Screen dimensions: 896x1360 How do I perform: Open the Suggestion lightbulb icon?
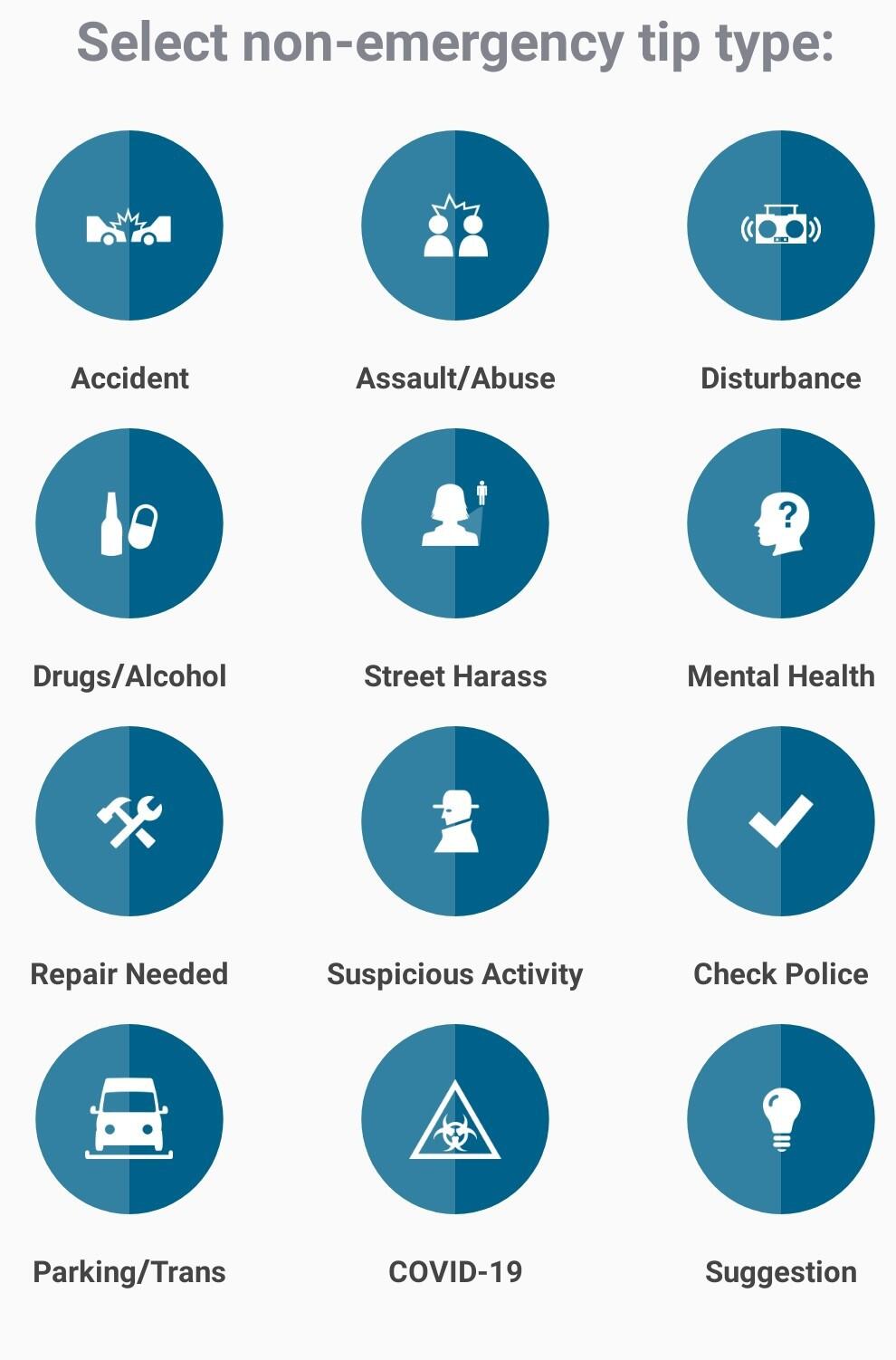[778, 1119]
